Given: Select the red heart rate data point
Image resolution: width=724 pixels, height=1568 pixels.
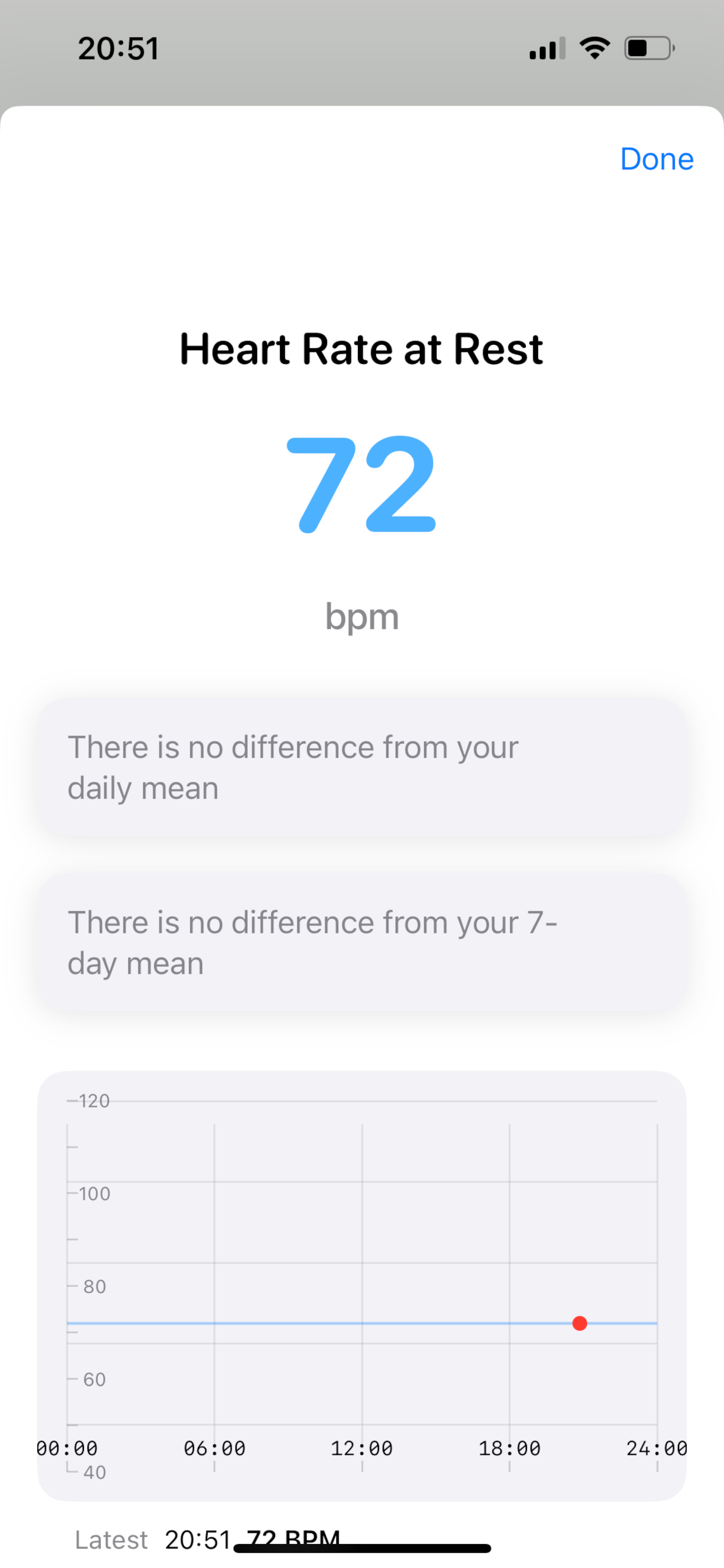Looking at the screenshot, I should (x=579, y=1322).
